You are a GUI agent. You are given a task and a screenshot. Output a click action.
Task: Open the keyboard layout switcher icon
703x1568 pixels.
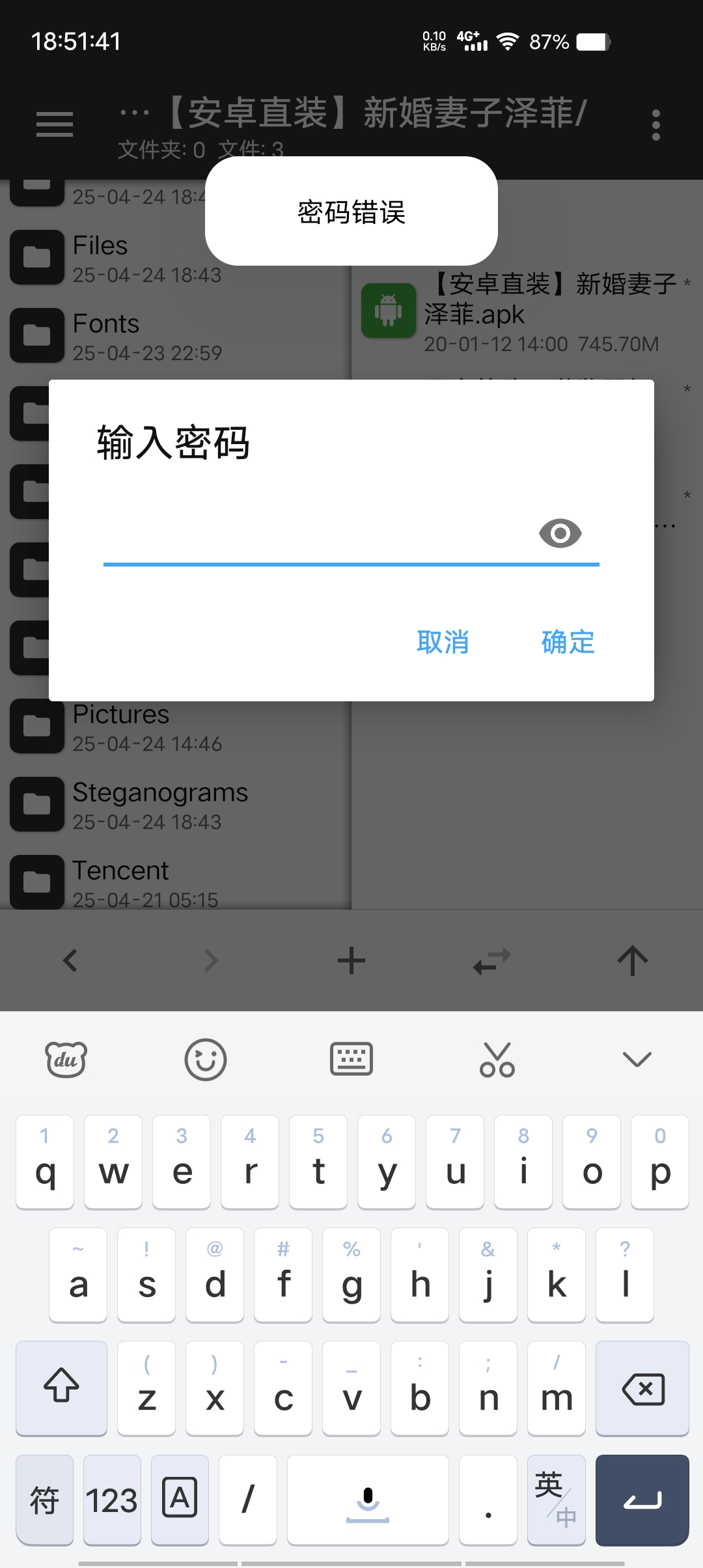[351, 1059]
